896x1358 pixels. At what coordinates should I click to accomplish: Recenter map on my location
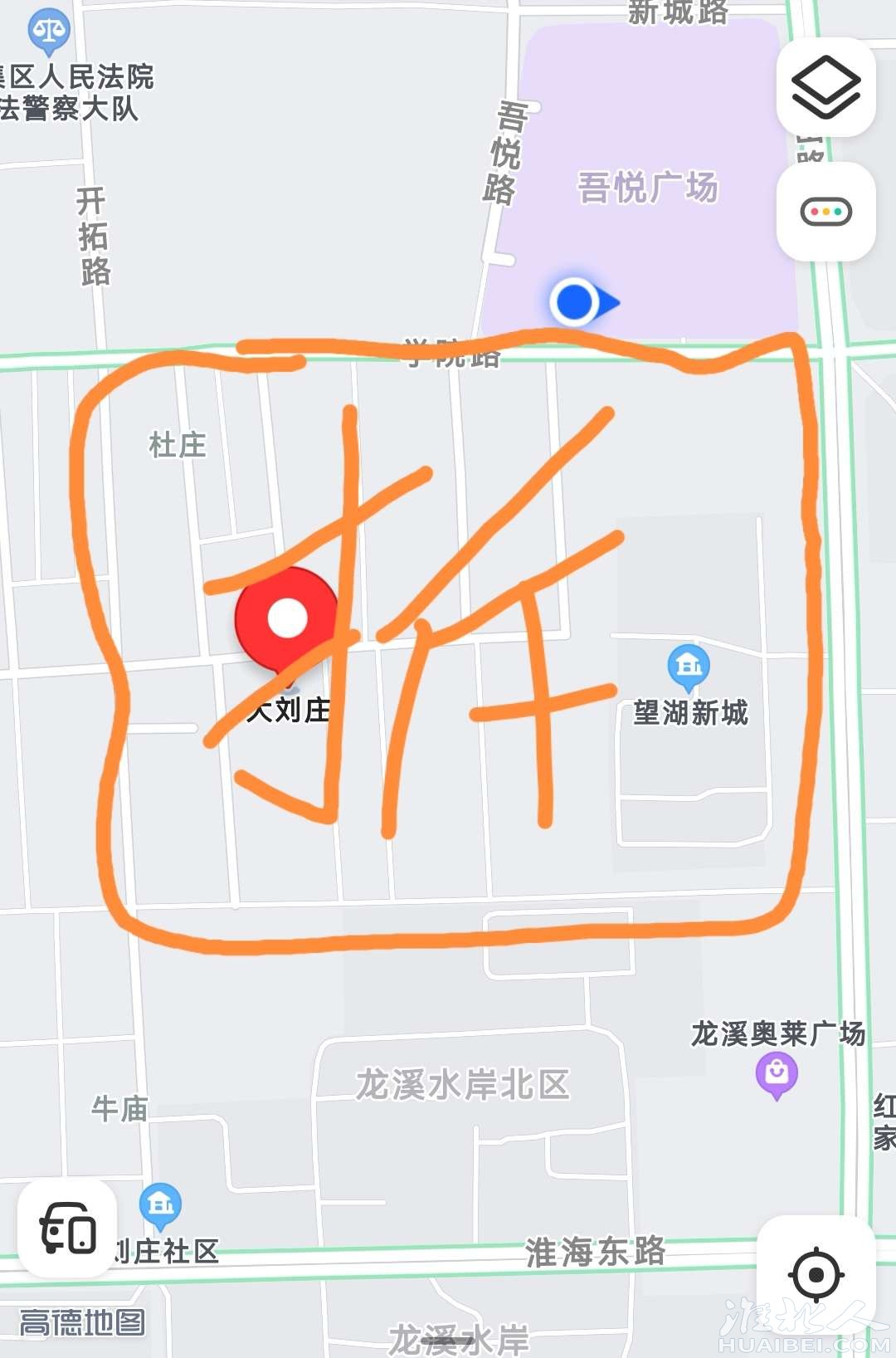pos(816,1274)
